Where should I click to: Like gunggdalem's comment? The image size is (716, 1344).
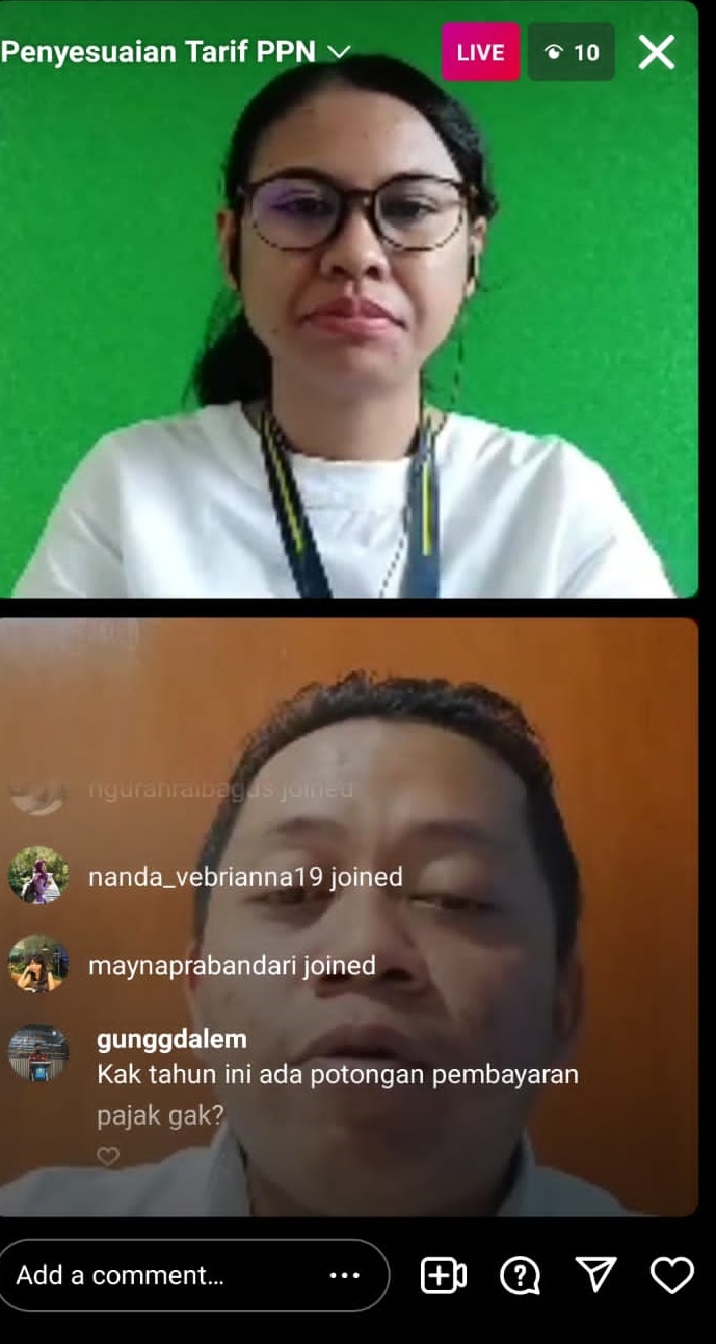tap(108, 1156)
